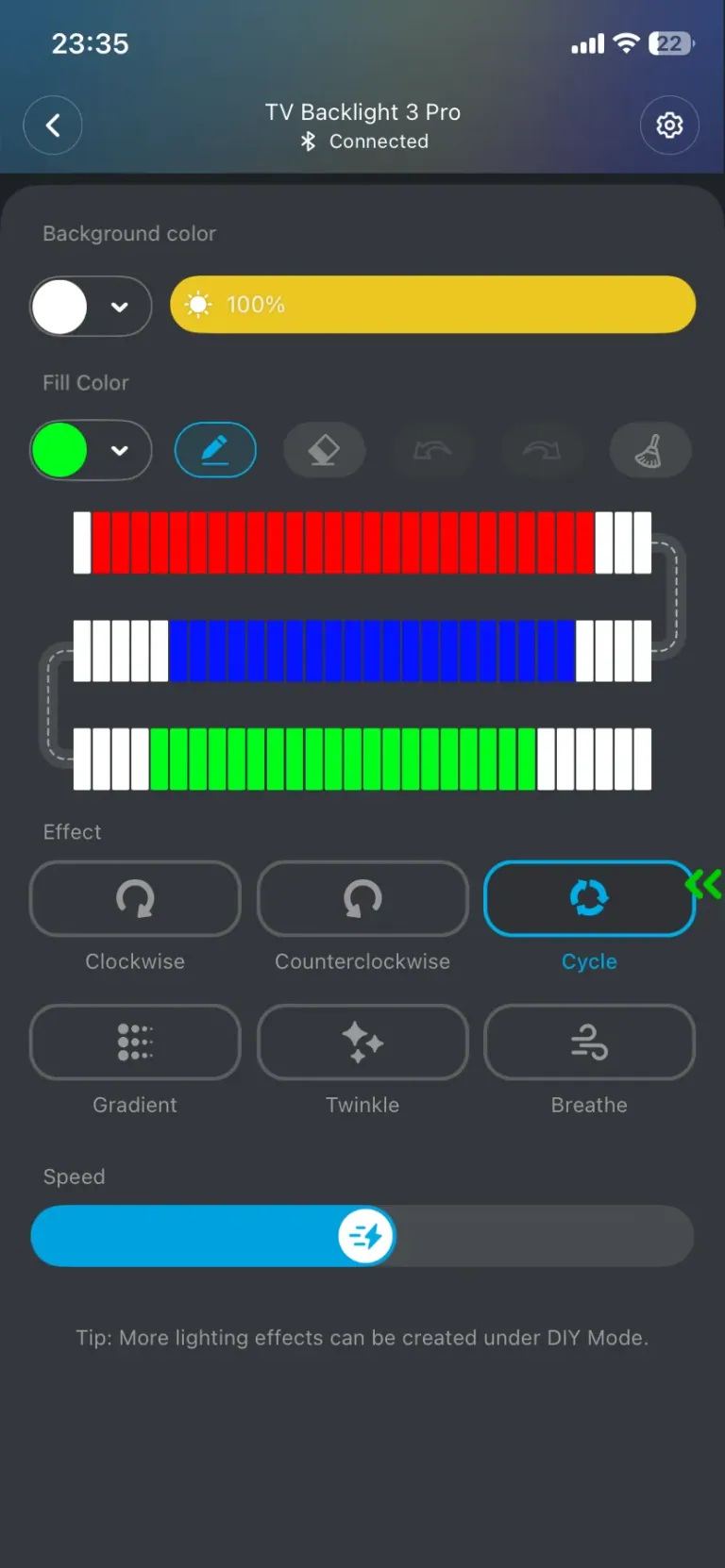Image resolution: width=725 pixels, height=1568 pixels.
Task: Paint a blue segment in middle strip
Action: (x=372, y=651)
